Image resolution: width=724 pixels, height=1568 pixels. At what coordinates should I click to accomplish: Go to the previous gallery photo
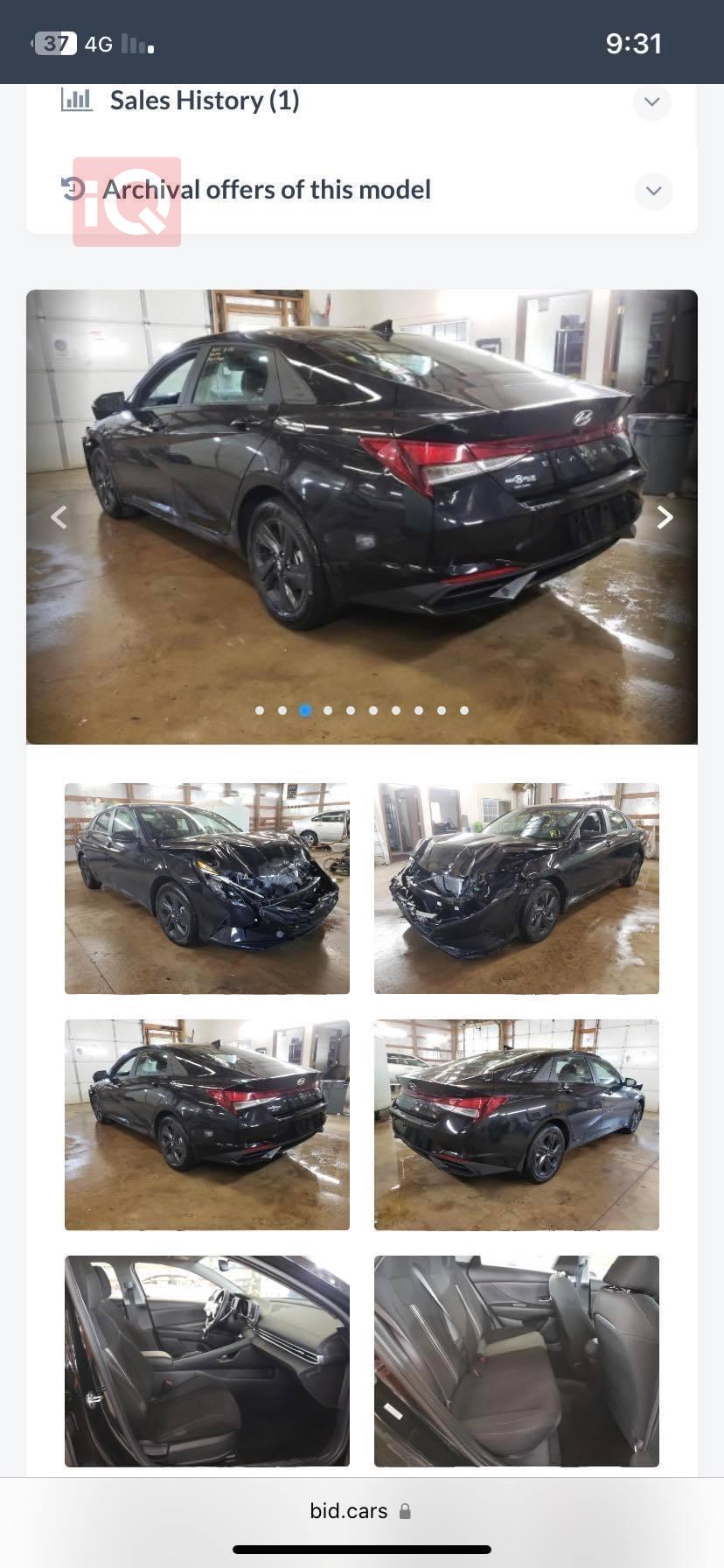59,517
